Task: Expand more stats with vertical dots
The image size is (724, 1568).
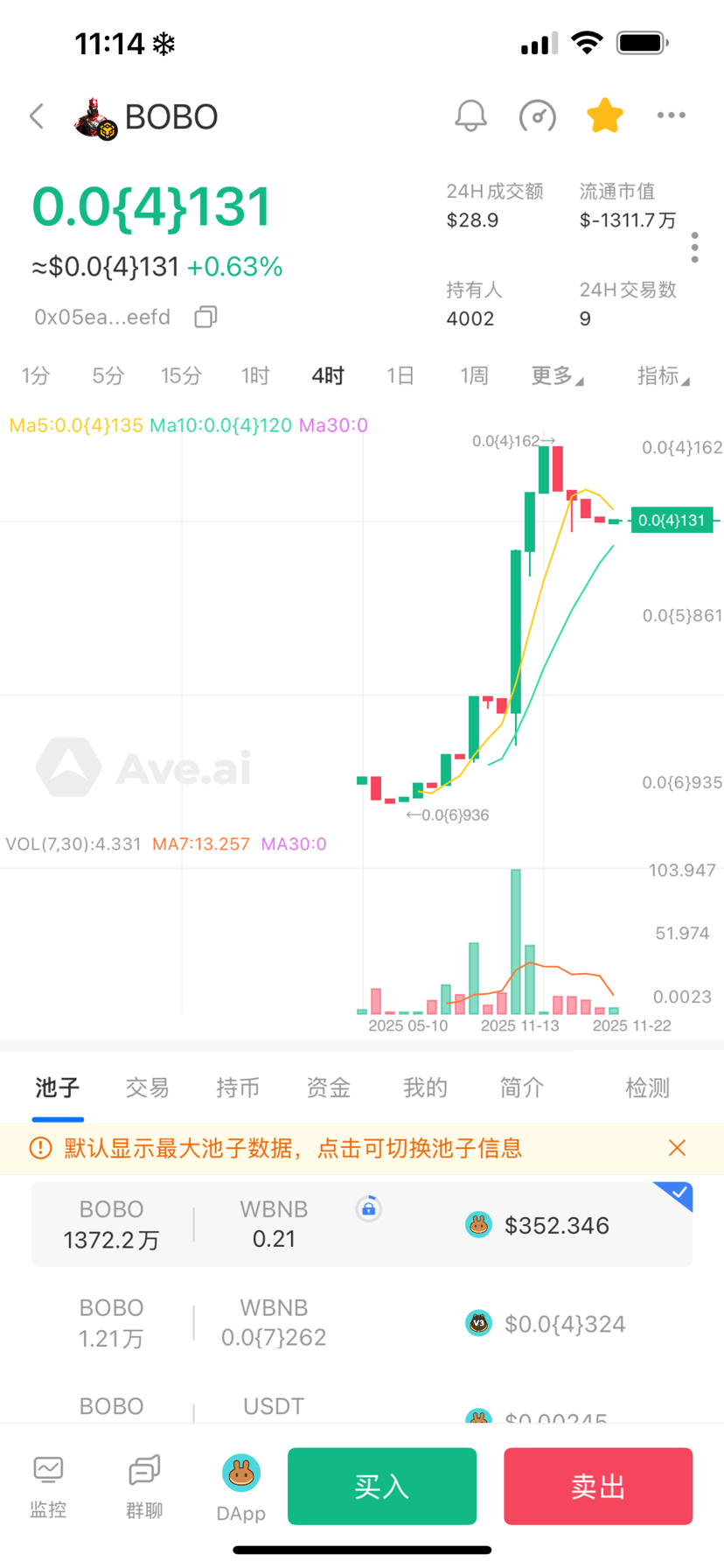Action: pyautogui.click(x=694, y=248)
